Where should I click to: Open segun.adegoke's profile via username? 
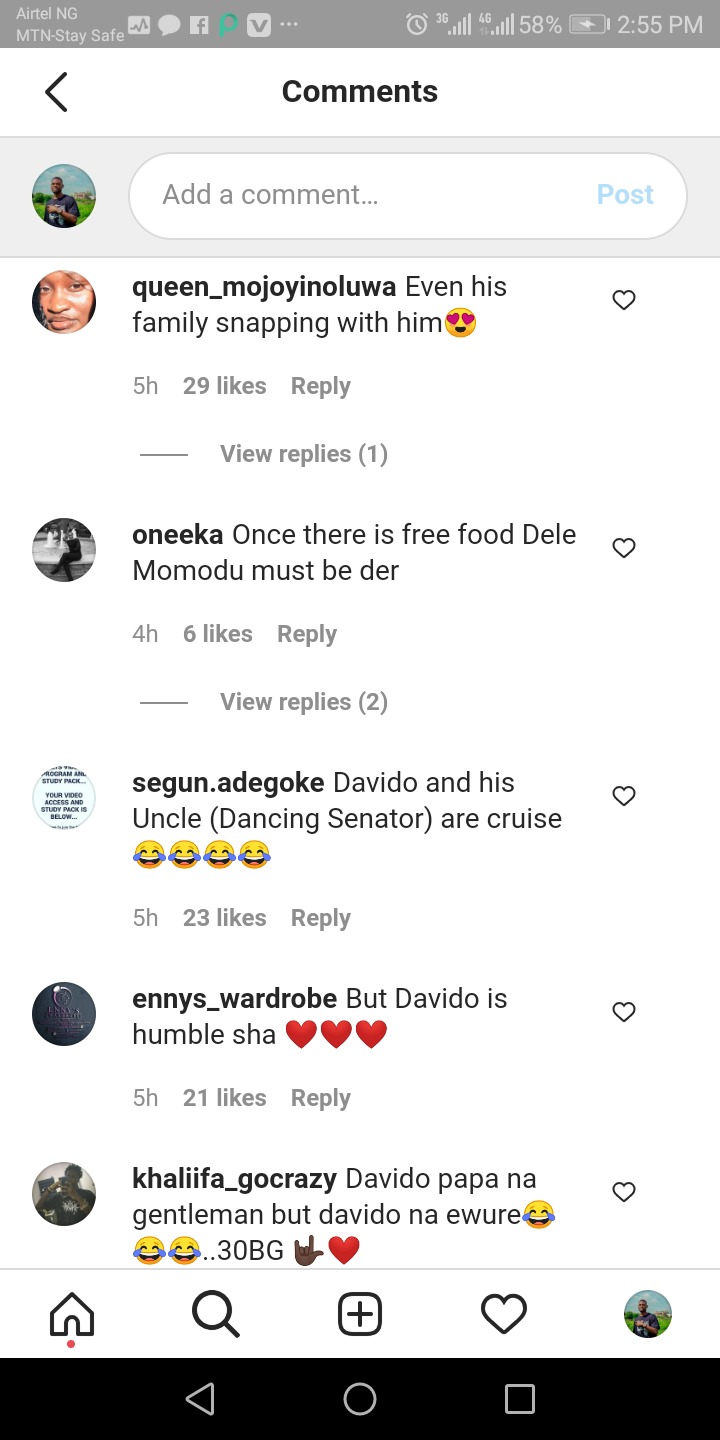[x=228, y=783]
